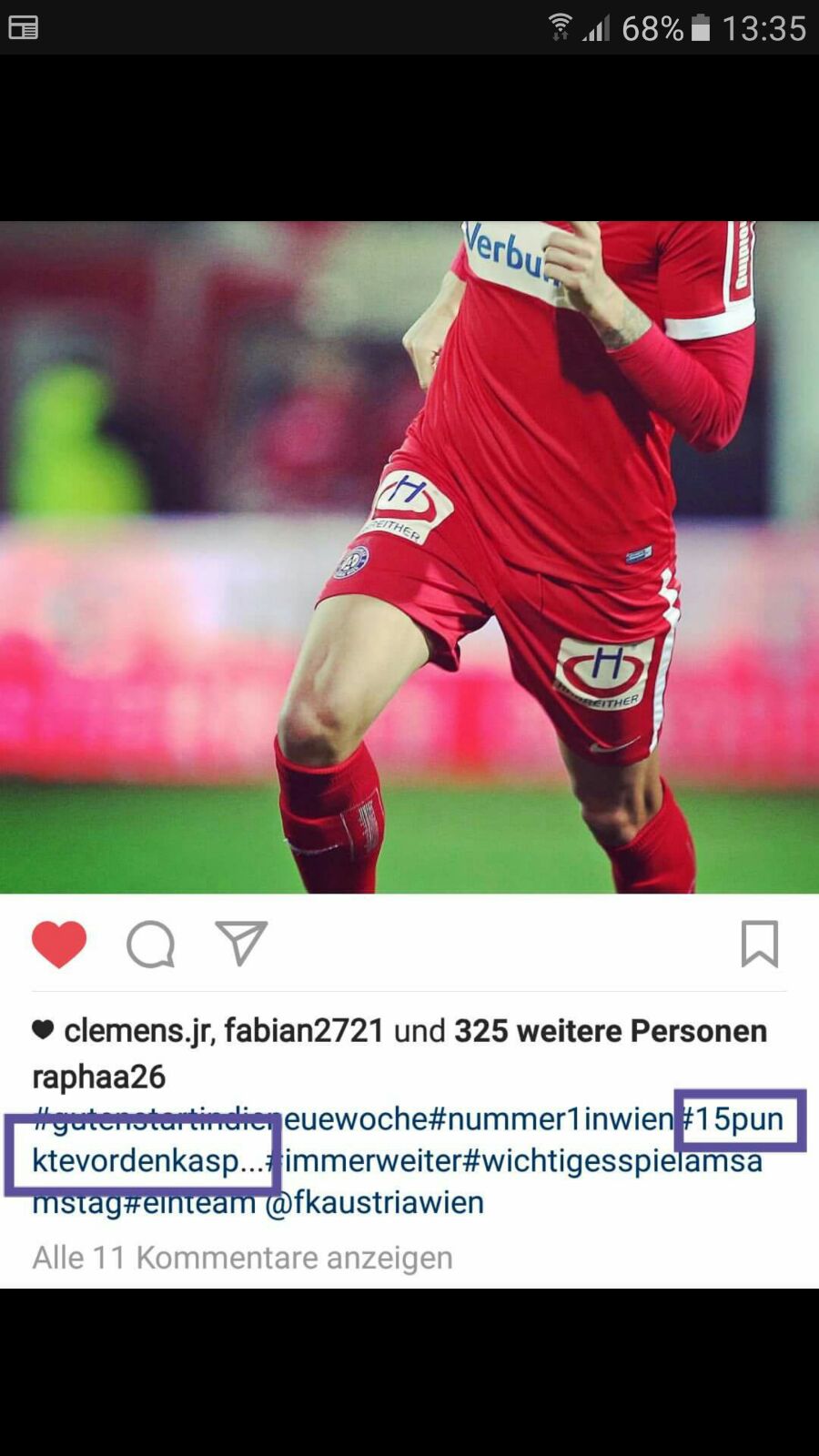Show Alle 11 Kommentare anzeigen
This screenshot has height=1456, width=819.
click(242, 1258)
